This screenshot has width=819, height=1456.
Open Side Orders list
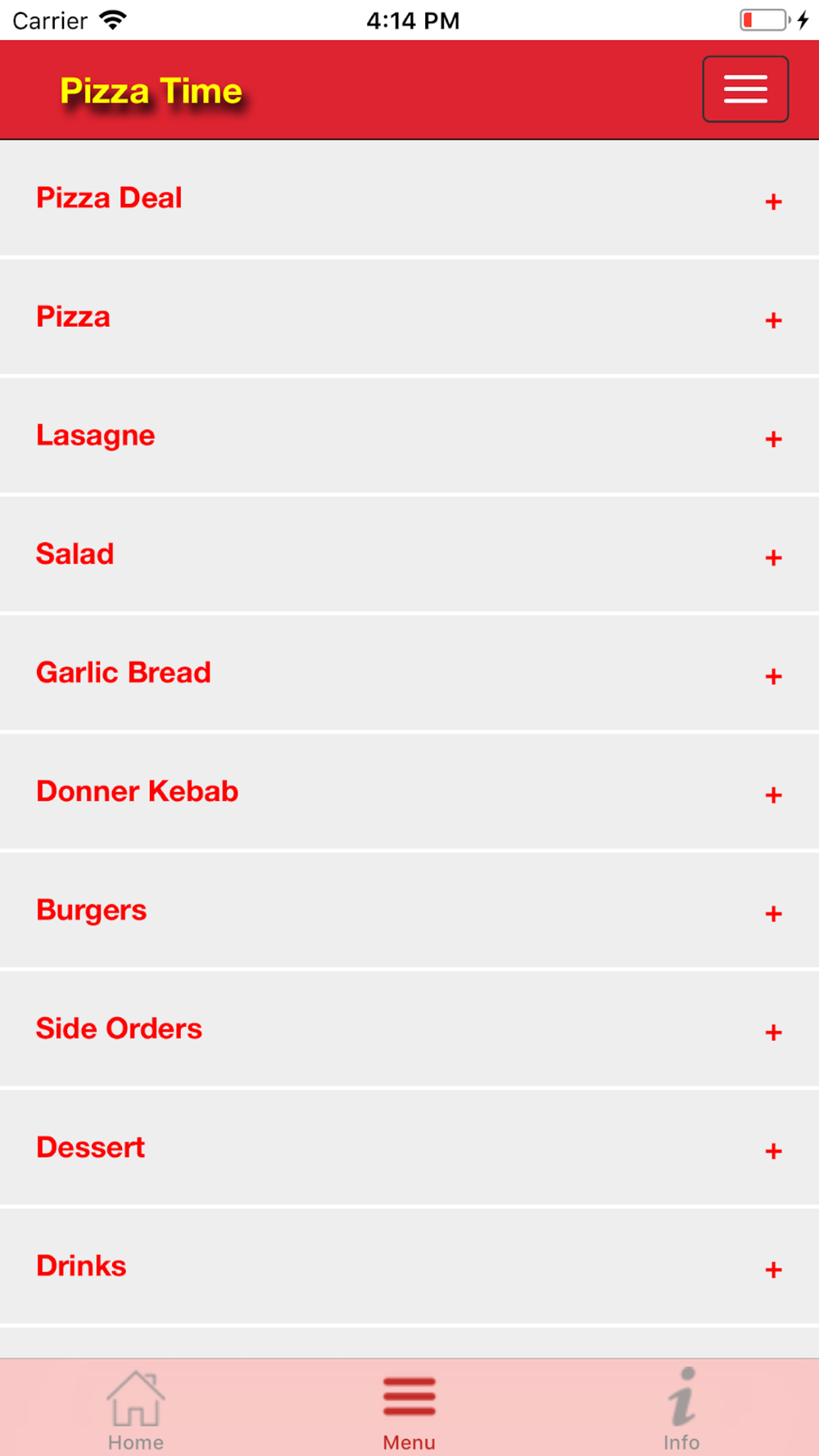[409, 1029]
